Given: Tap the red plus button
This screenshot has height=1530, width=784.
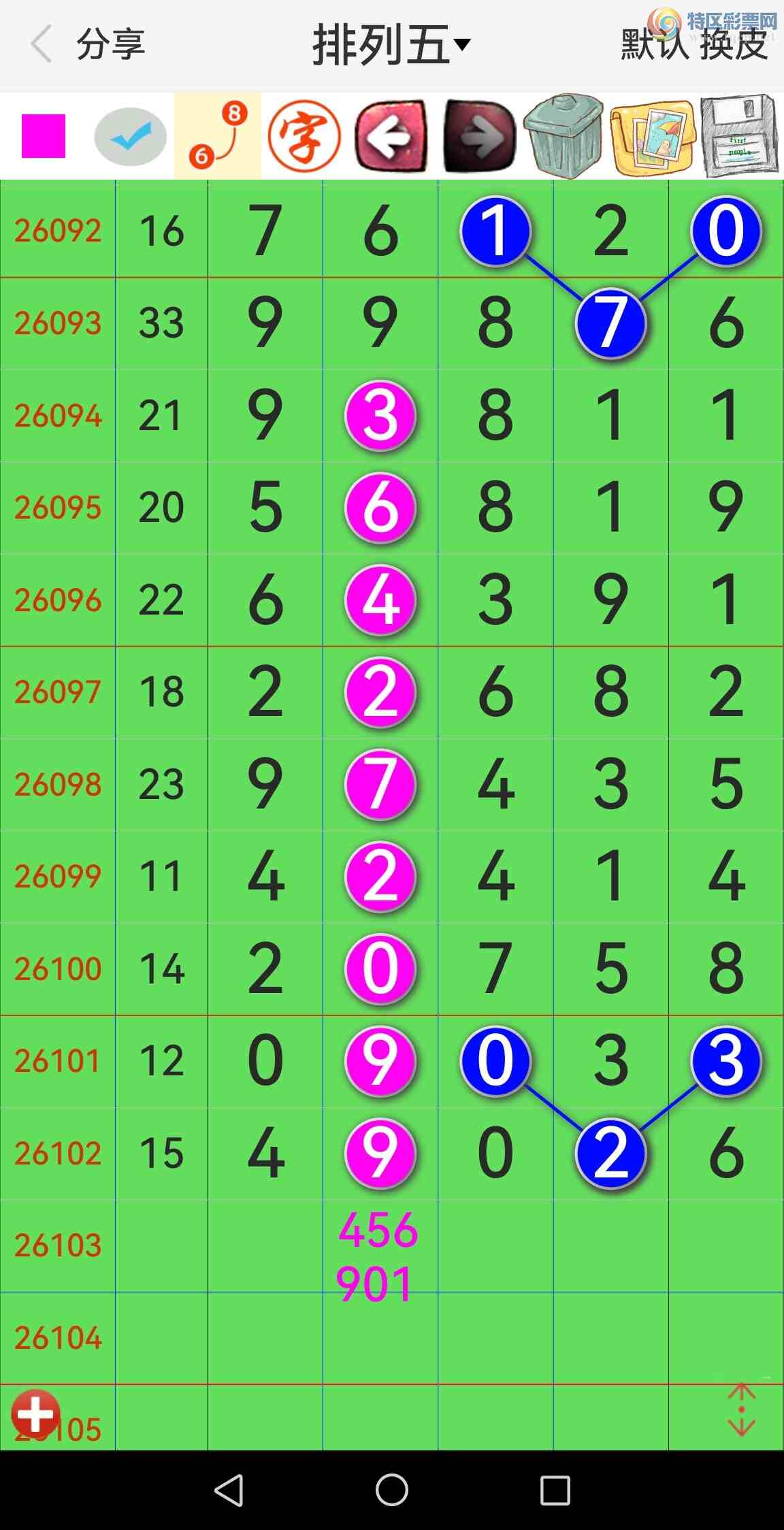Looking at the screenshot, I should [x=36, y=1414].
